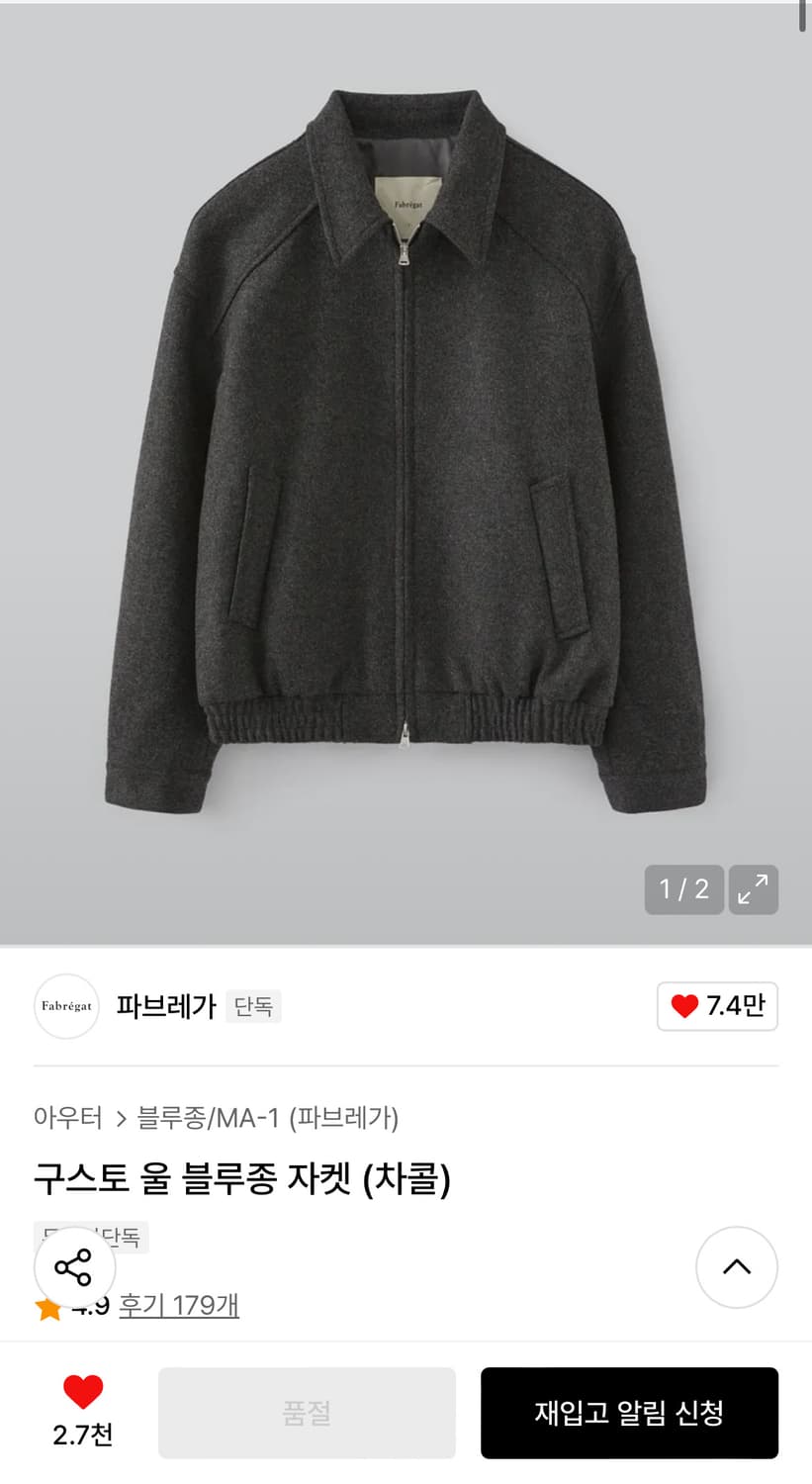The image size is (812, 1484).
Task: Tap the 단독 badge next to brand name
Action: point(253,1006)
